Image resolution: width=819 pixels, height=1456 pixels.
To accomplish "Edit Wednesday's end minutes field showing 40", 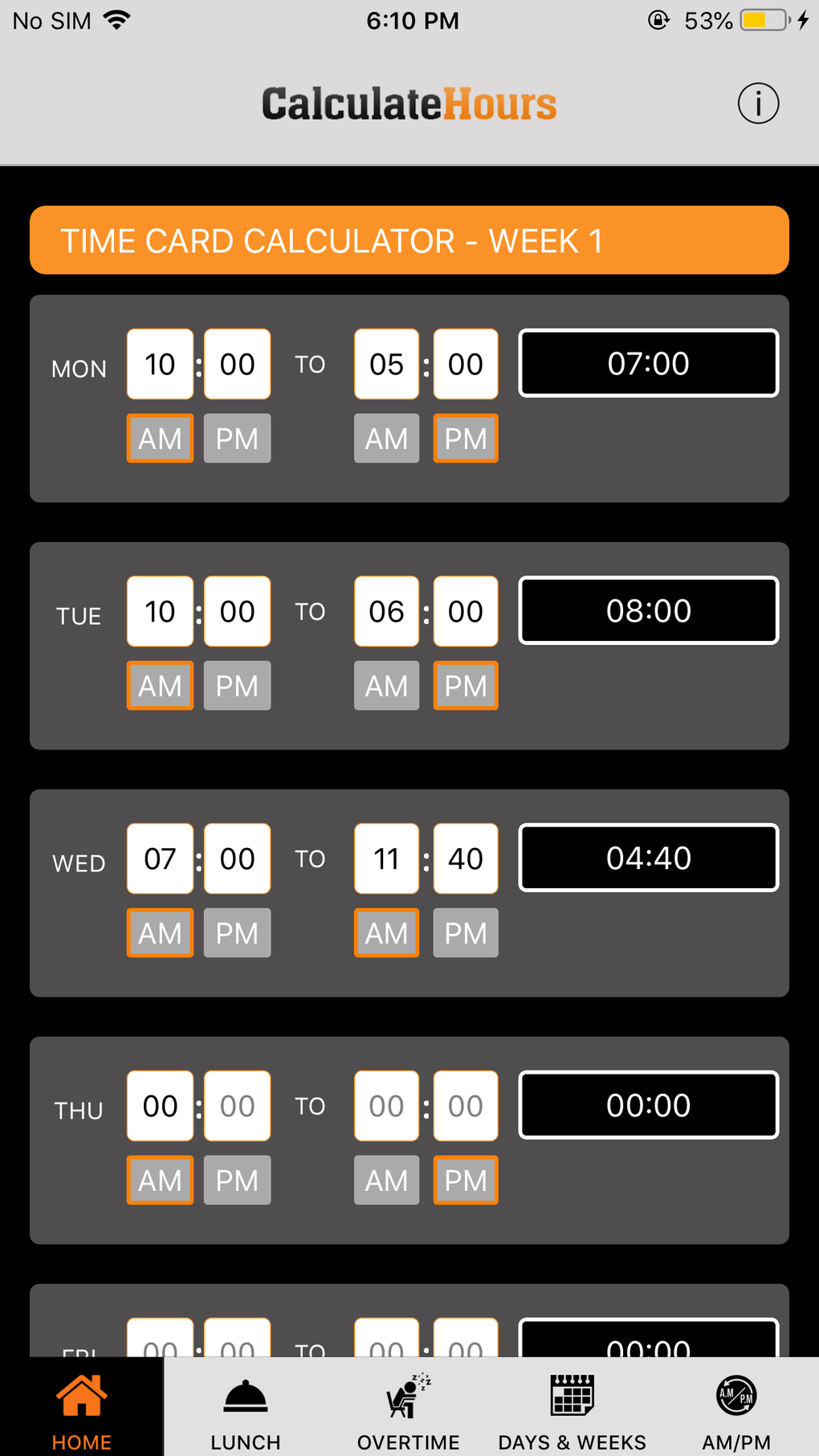I will pyautogui.click(x=465, y=859).
